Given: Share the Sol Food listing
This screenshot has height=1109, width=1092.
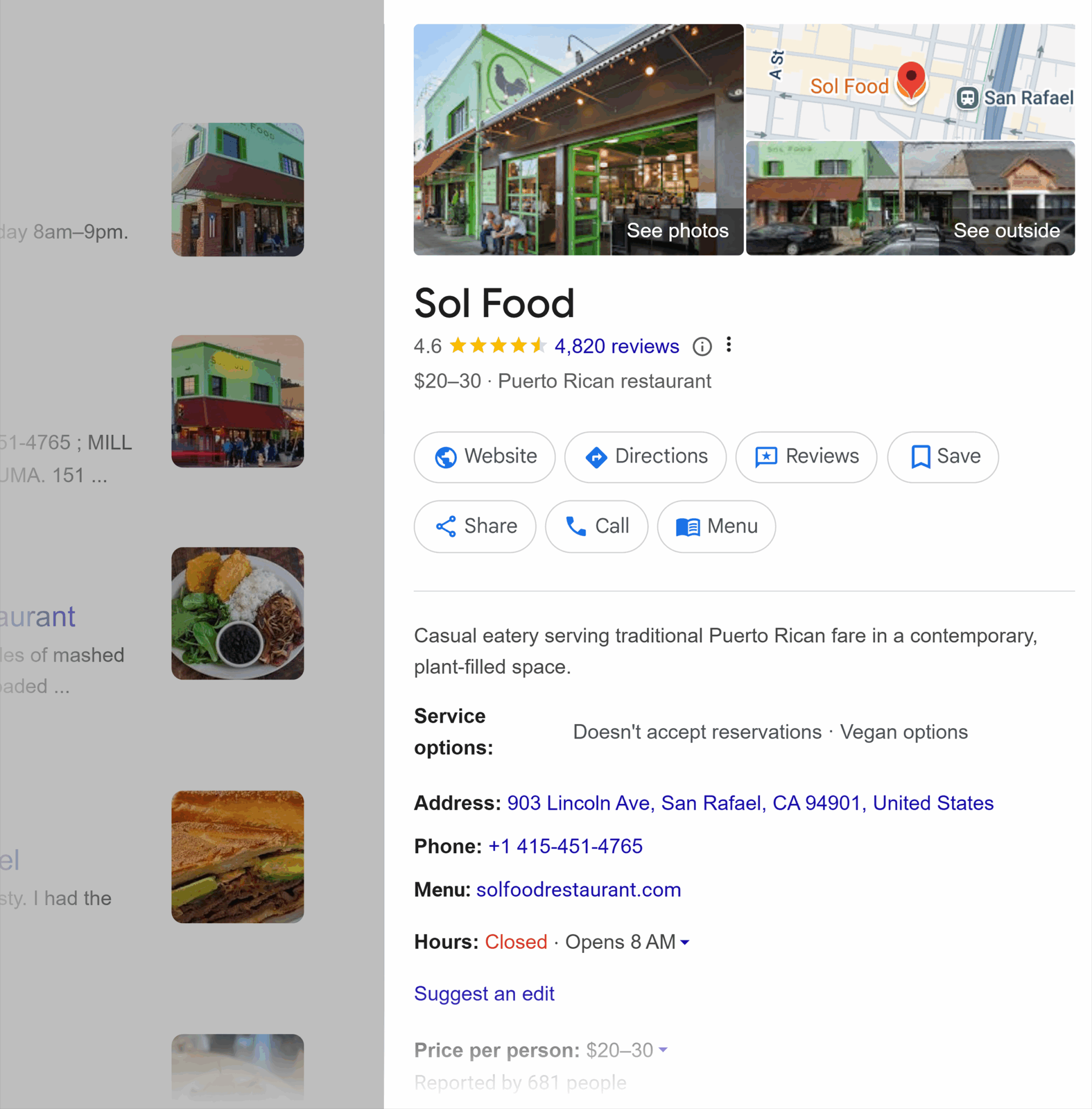Looking at the screenshot, I should click(474, 526).
